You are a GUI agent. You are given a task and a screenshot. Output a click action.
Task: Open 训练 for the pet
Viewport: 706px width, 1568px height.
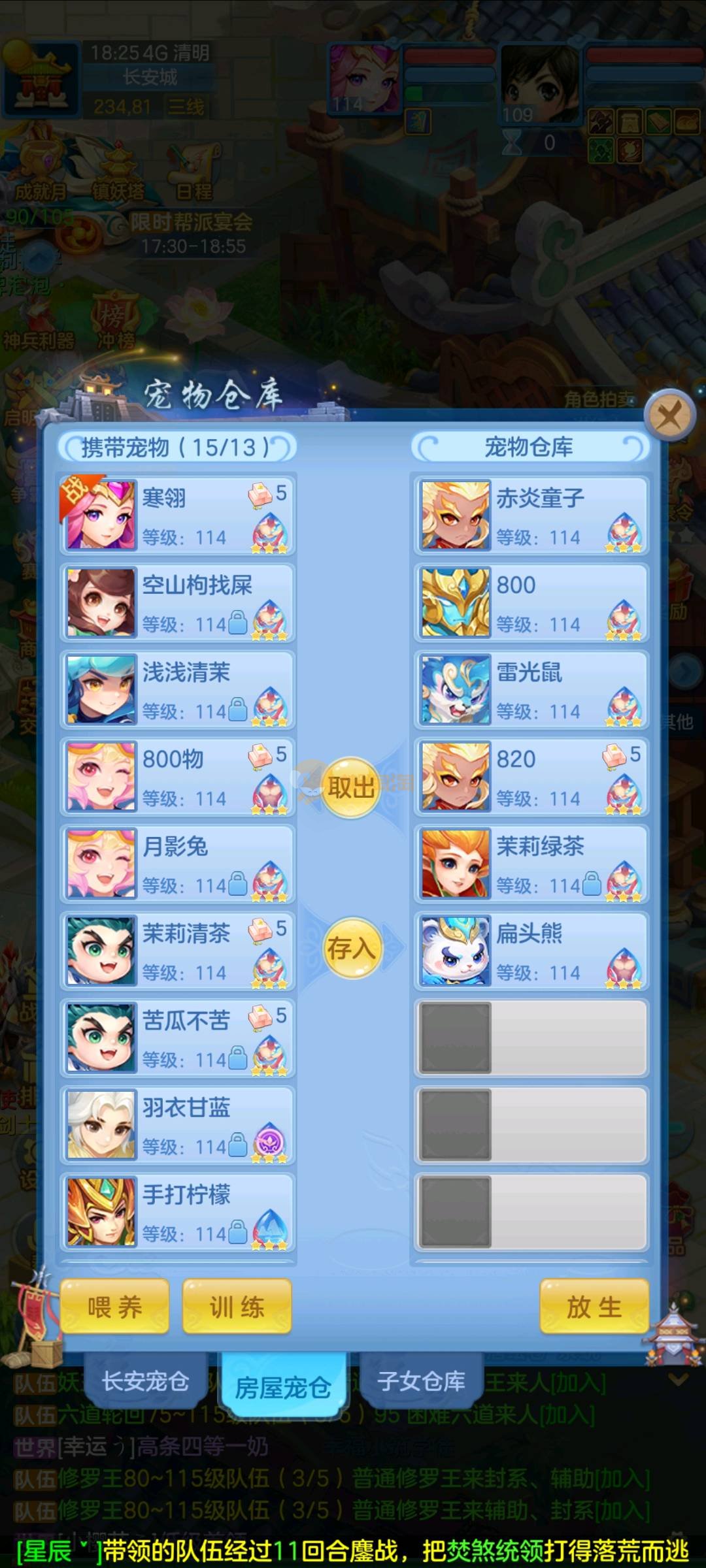click(x=237, y=1307)
